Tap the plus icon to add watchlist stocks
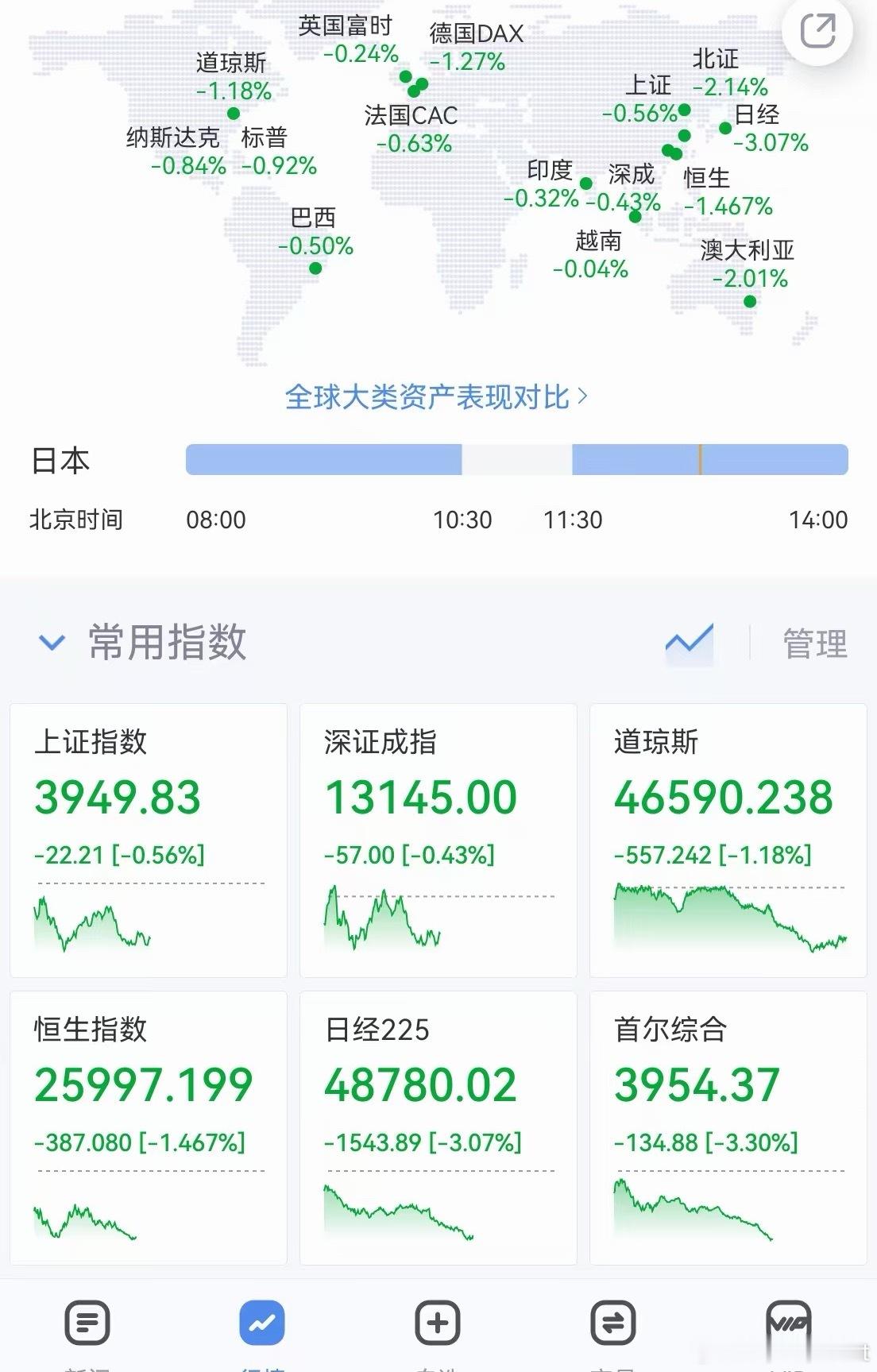 438,1322
